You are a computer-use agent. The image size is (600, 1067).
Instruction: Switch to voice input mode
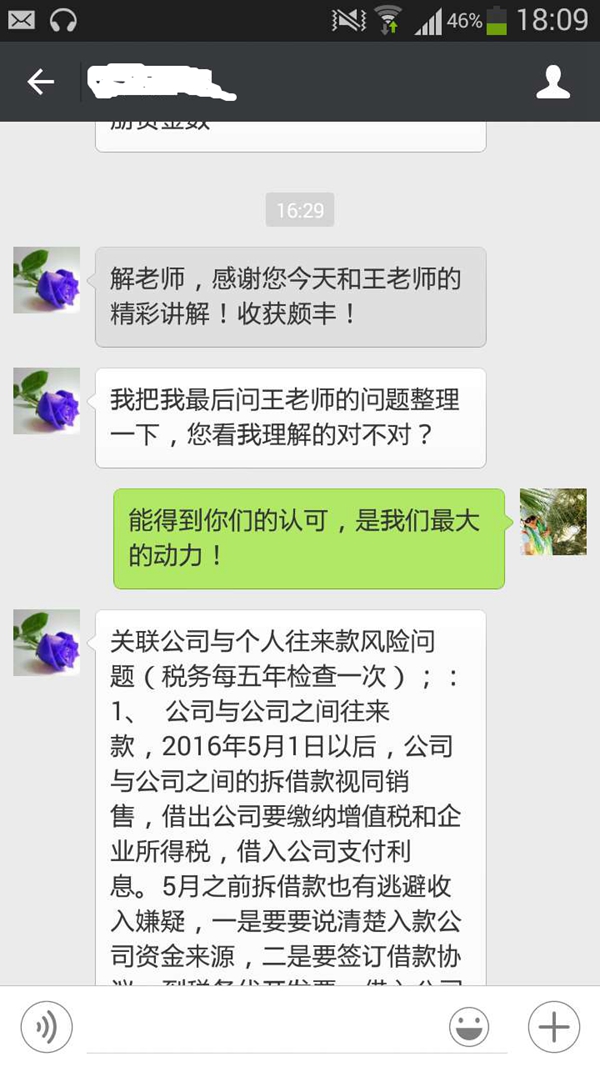pyautogui.click(x=46, y=1026)
